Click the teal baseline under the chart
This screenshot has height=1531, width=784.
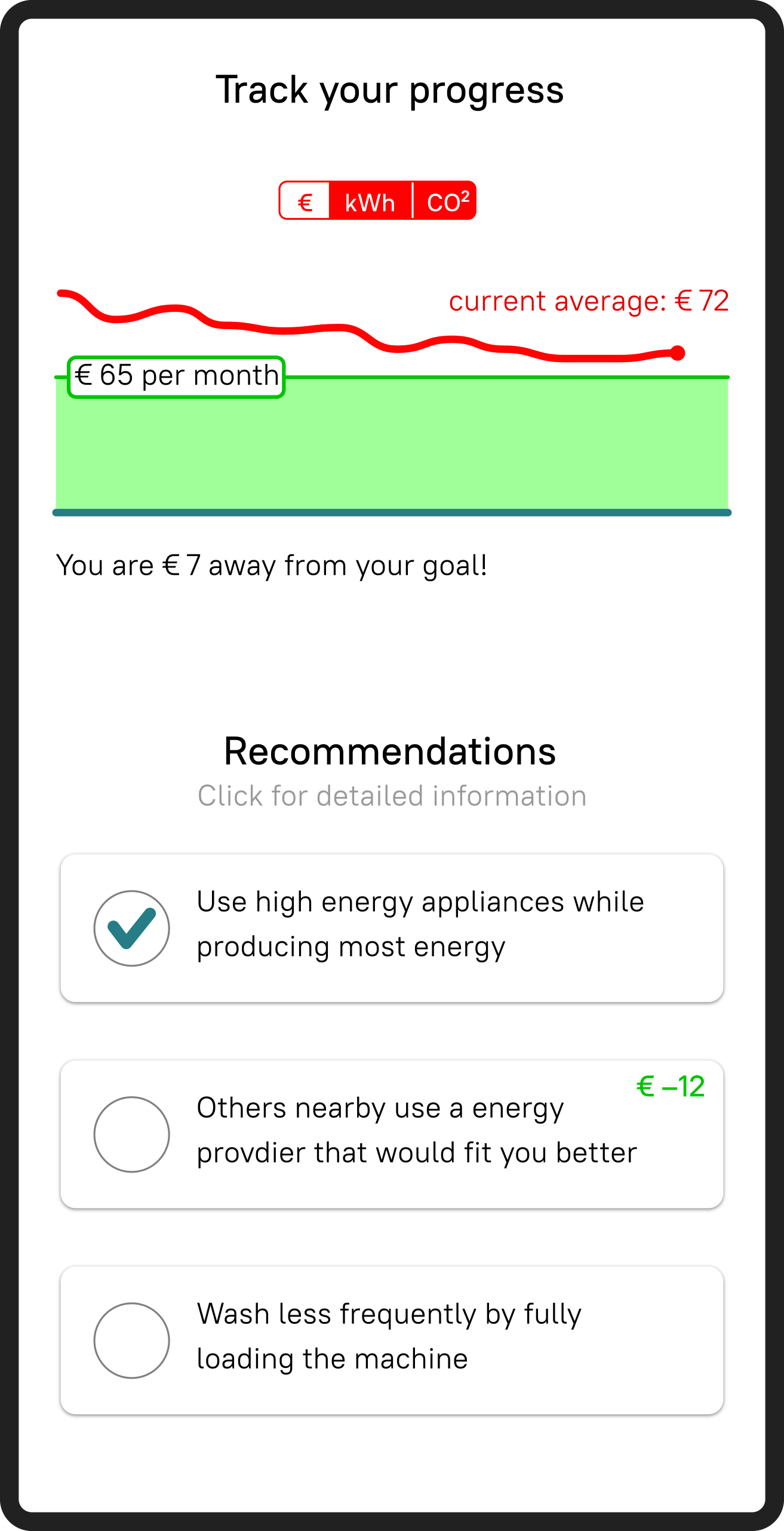pos(391,513)
